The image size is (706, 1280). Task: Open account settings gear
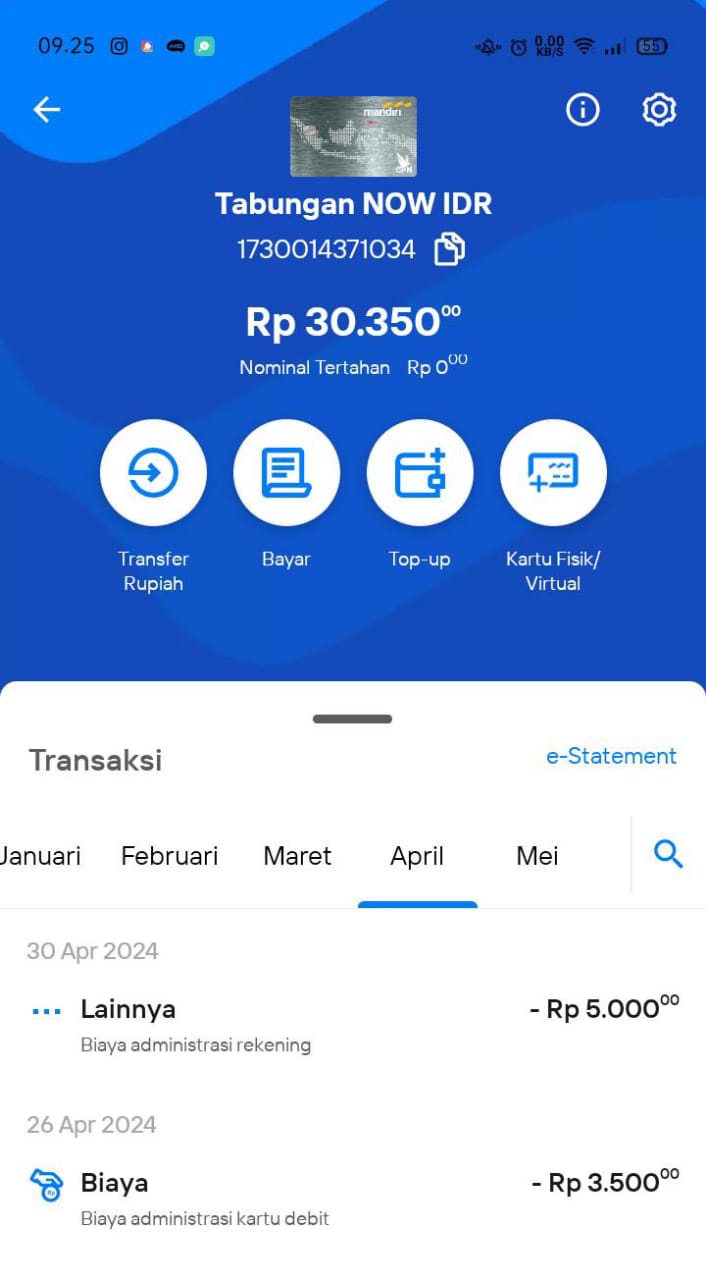pos(659,109)
